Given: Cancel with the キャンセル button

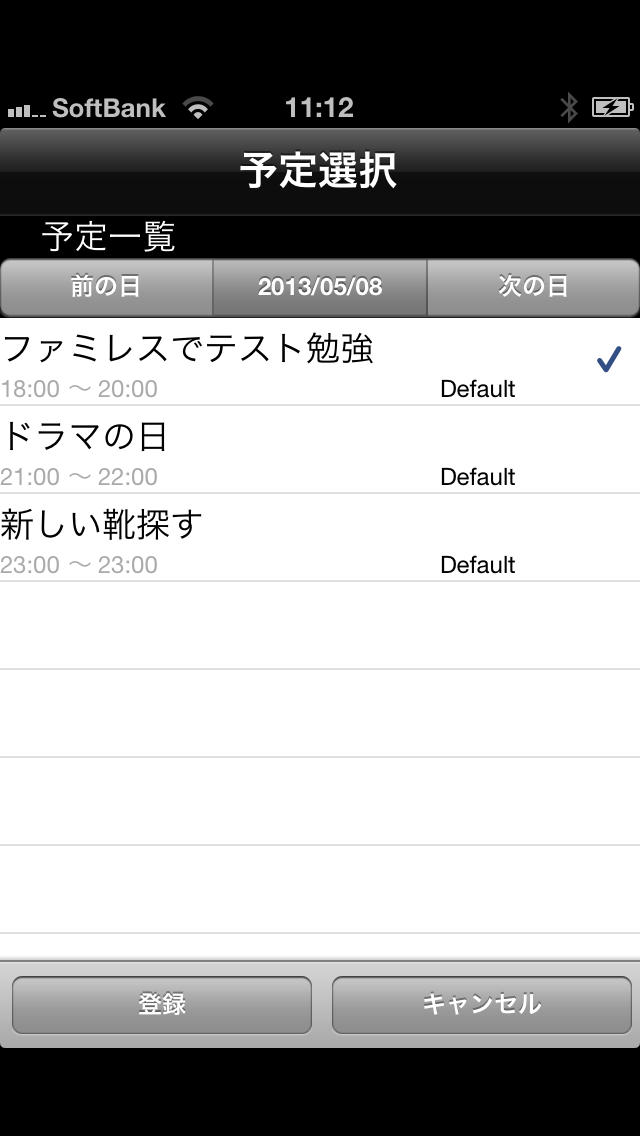Looking at the screenshot, I should coord(482,1004).
